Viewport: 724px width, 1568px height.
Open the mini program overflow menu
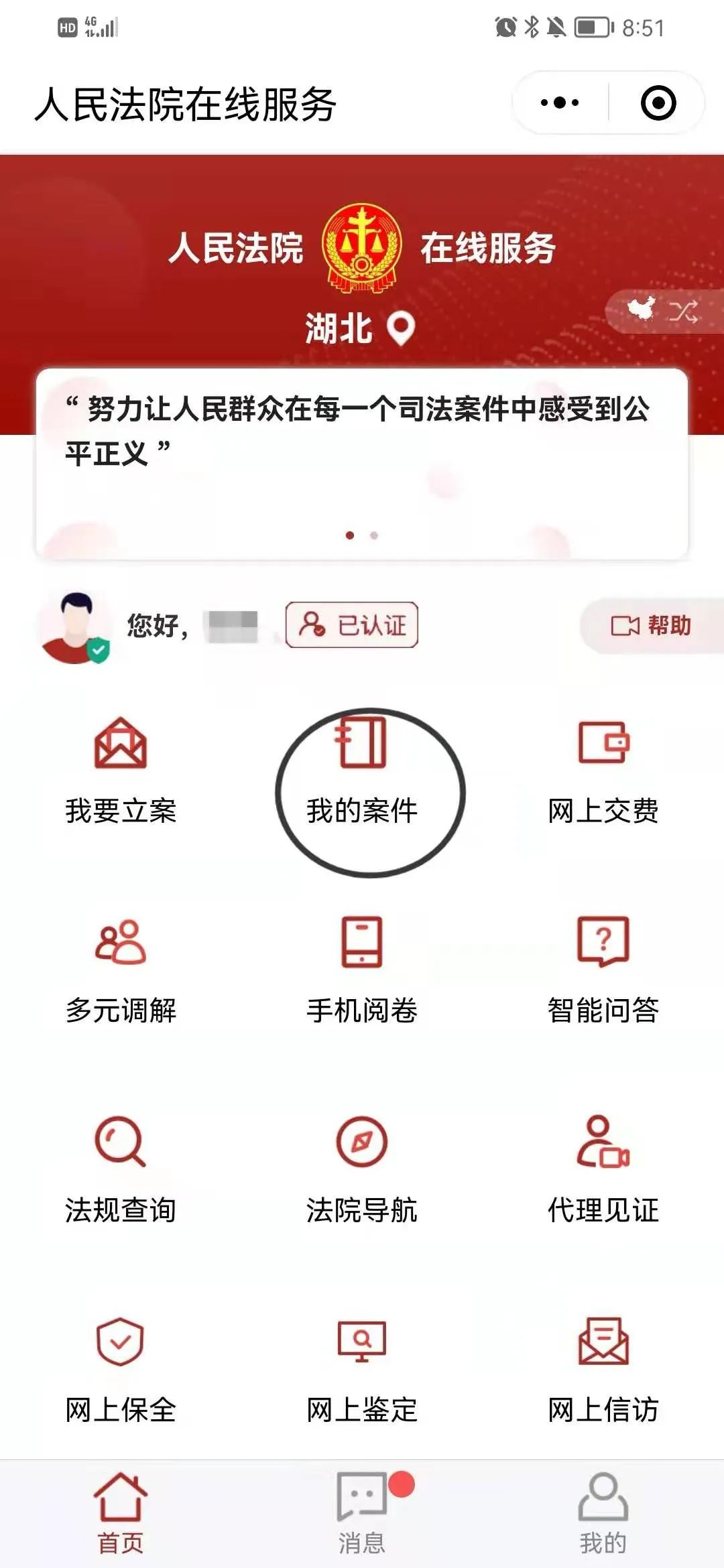(x=560, y=103)
